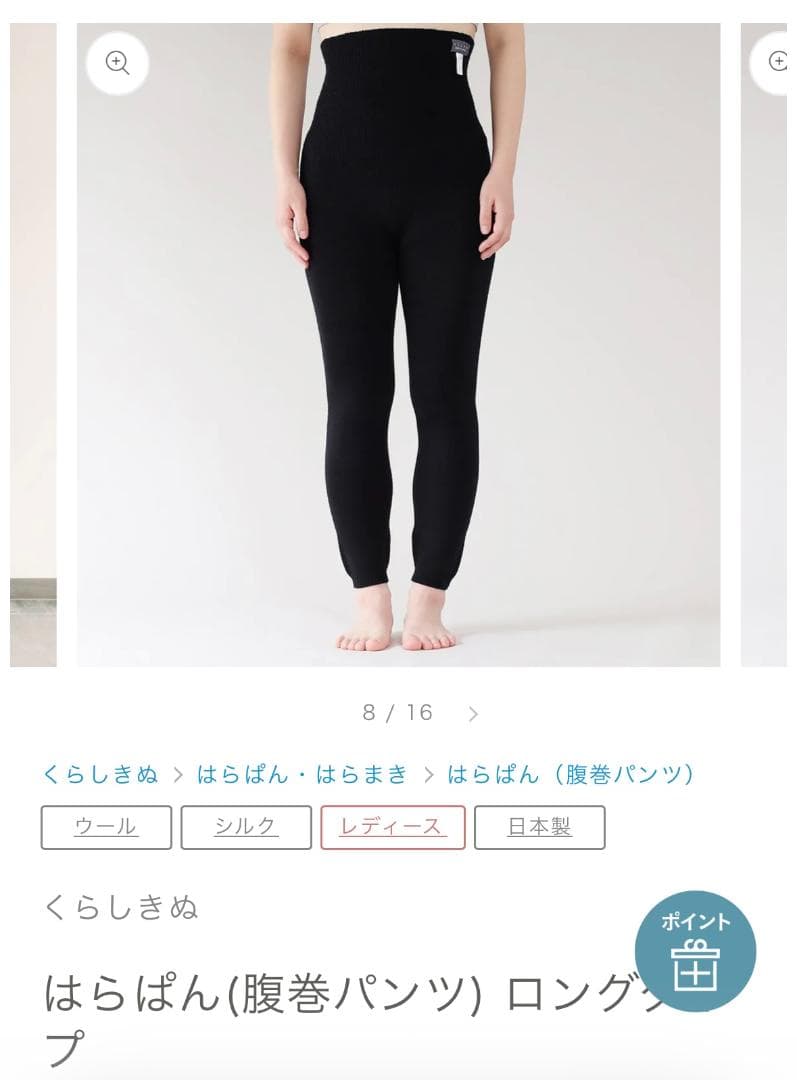The image size is (797, 1080).
Task: Click the magnifying glass to enlarge product photo
Action: (x=119, y=62)
